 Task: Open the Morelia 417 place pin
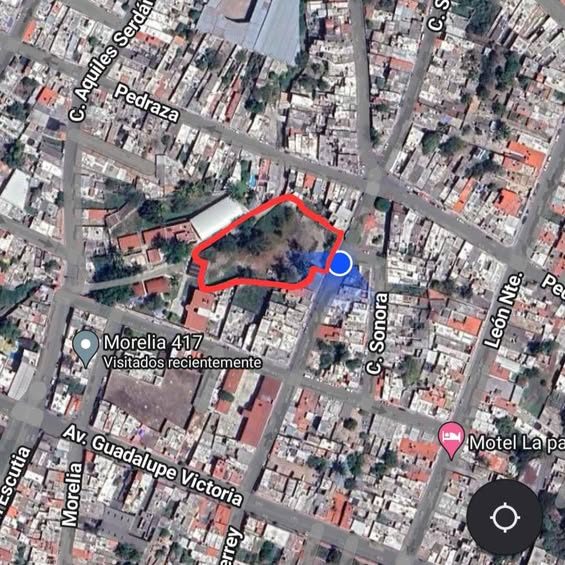[x=86, y=348]
